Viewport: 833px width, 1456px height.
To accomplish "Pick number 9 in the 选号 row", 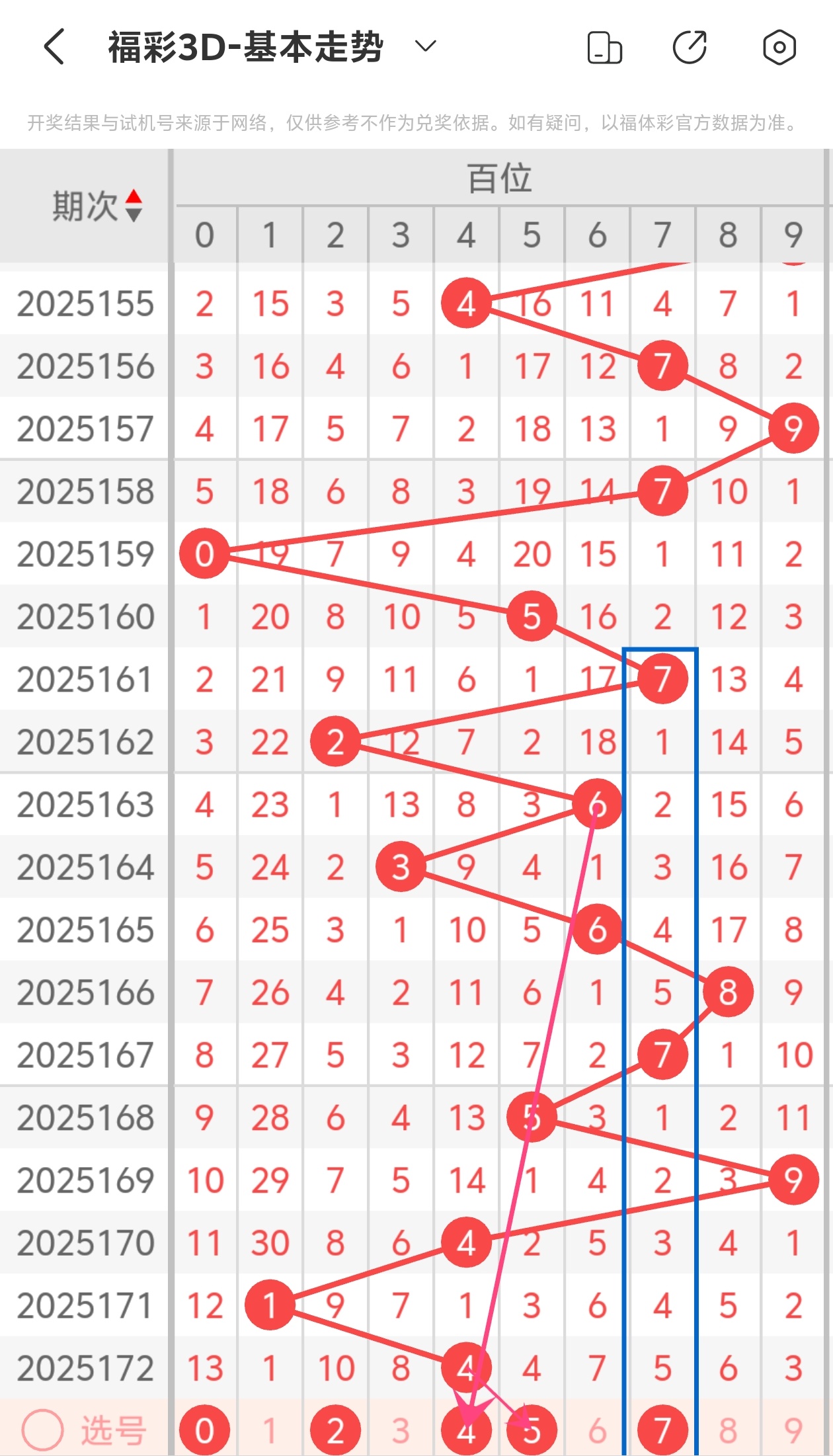I will 793,1430.
